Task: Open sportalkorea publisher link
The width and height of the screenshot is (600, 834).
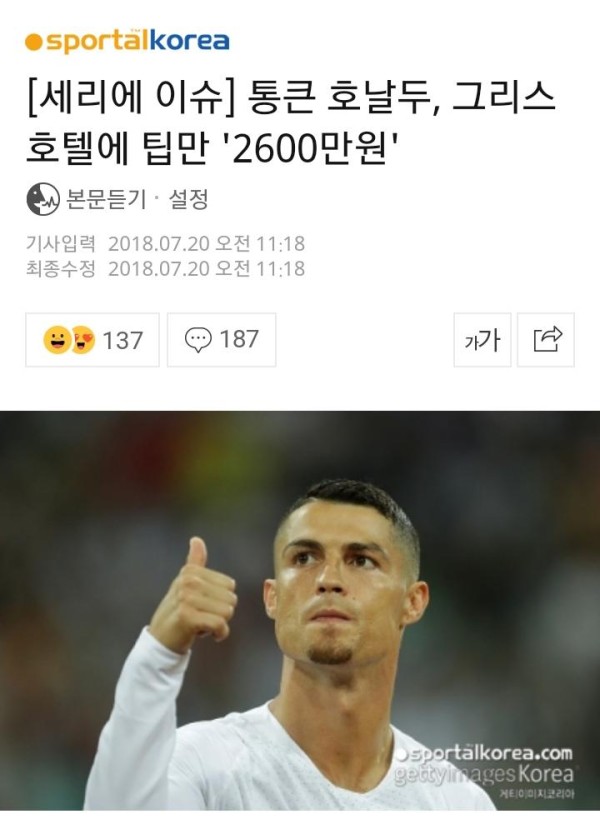Action: pos(127,41)
